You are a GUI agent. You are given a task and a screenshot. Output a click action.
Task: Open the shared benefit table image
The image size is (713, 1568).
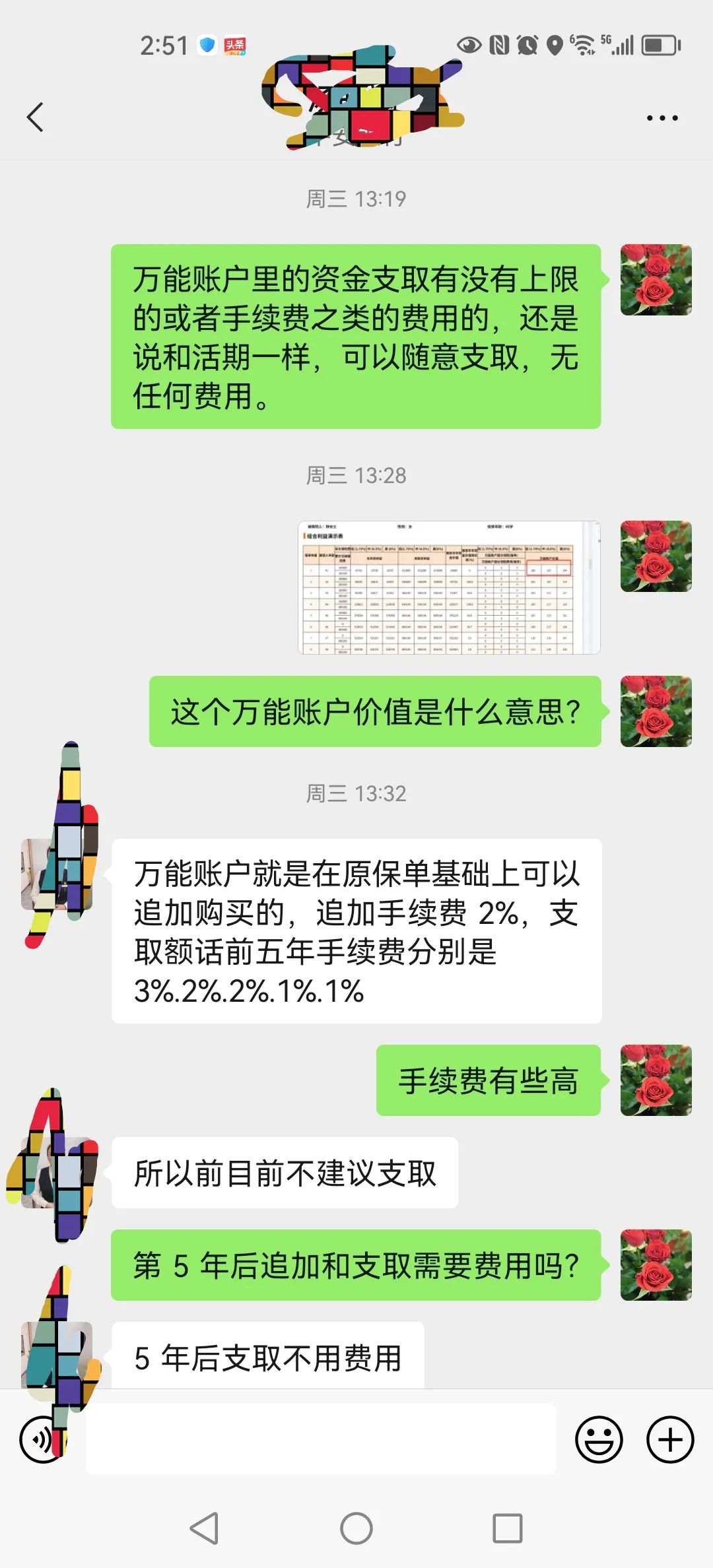coord(449,587)
